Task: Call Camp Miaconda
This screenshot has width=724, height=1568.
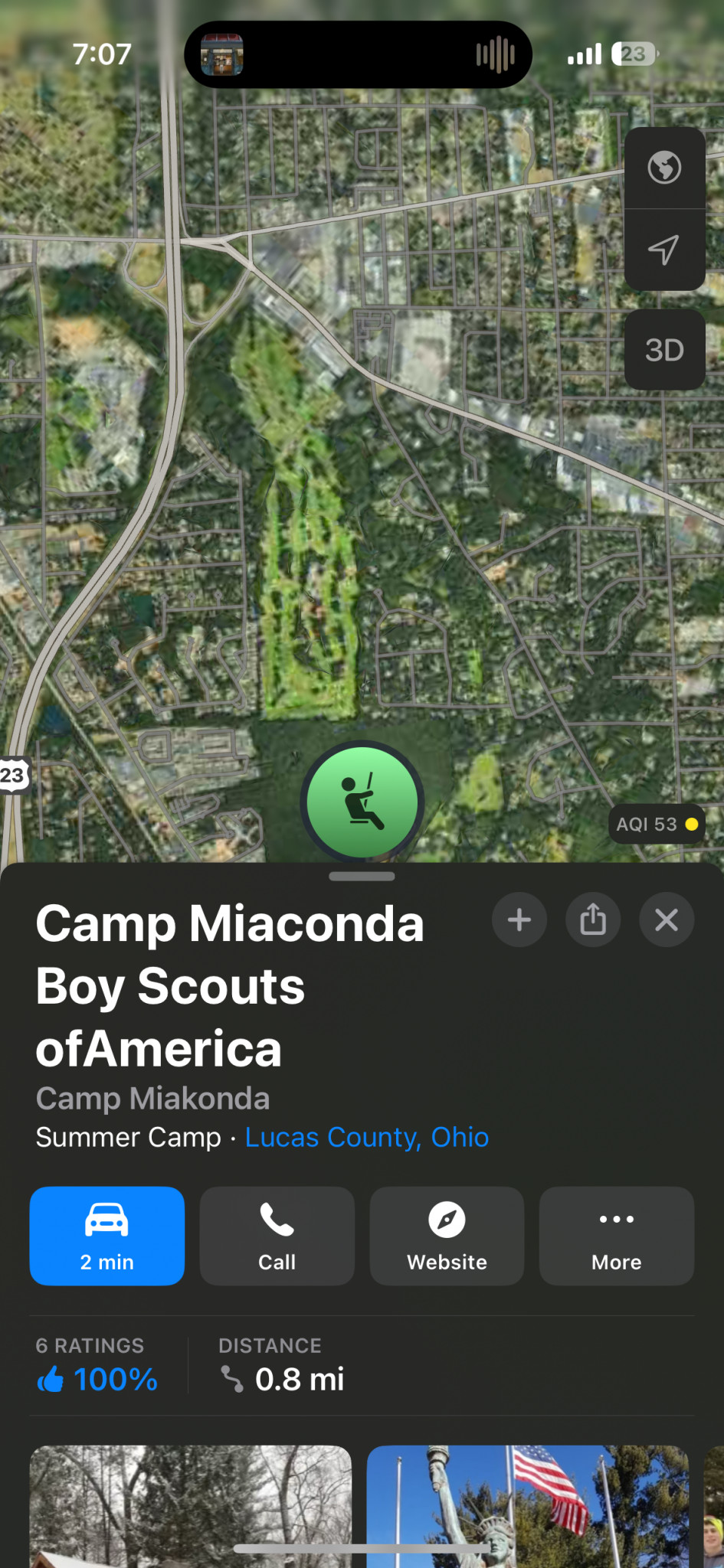Action: click(x=277, y=1236)
